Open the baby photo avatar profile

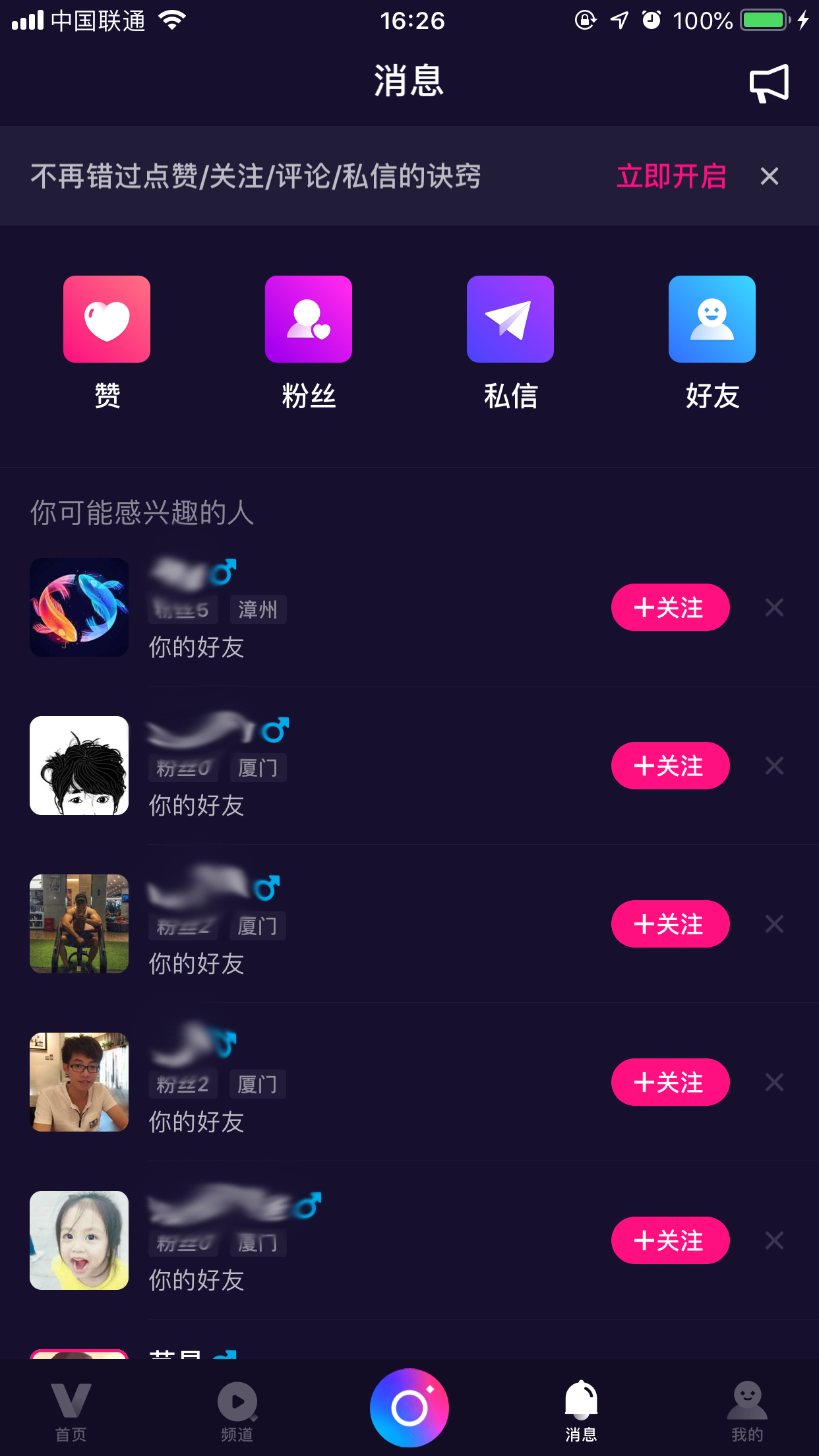[79, 1240]
